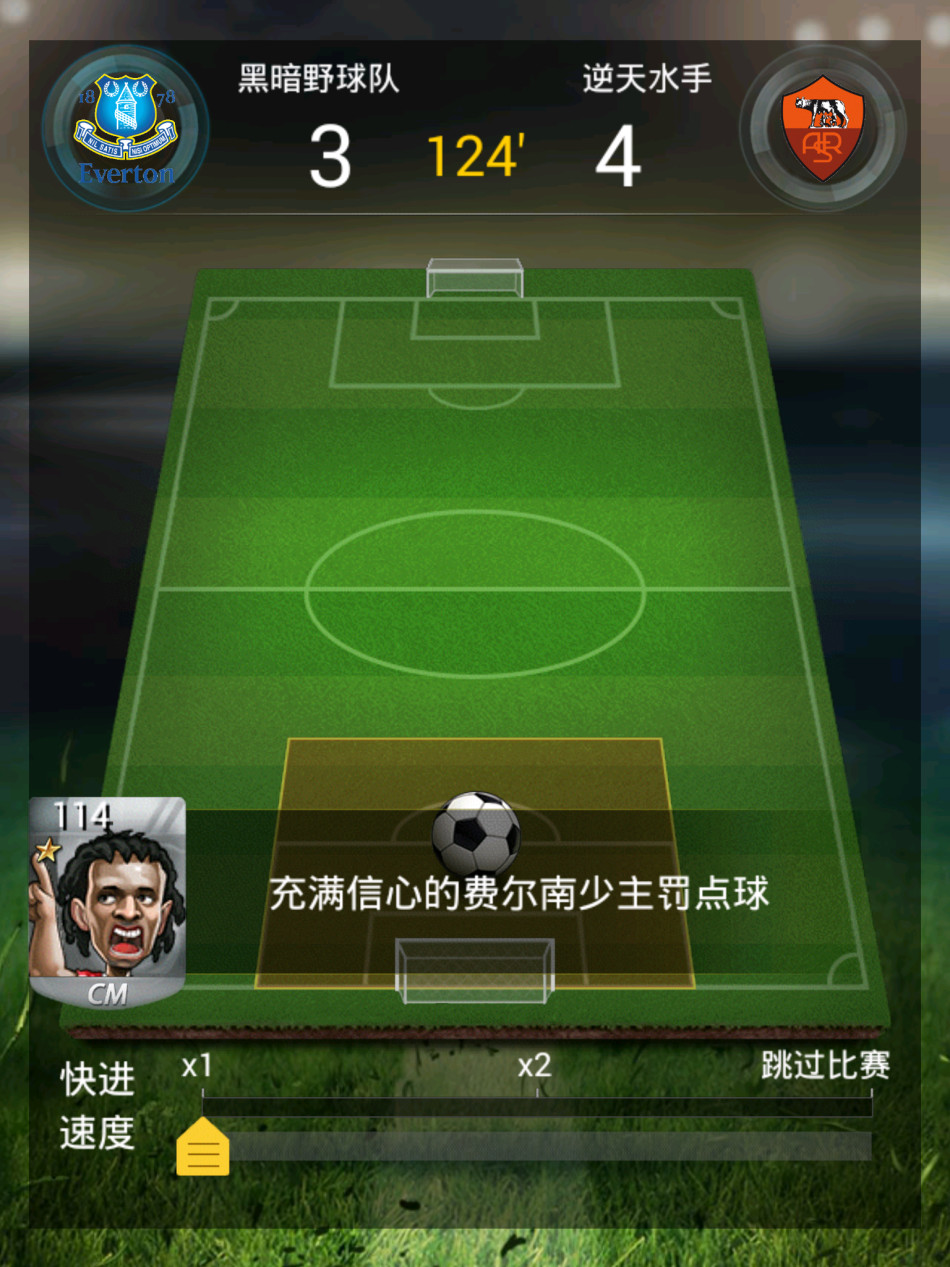Tap 跳过比赛 to skip the match
This screenshot has height=1267, width=950.
pyautogui.click(x=825, y=1066)
